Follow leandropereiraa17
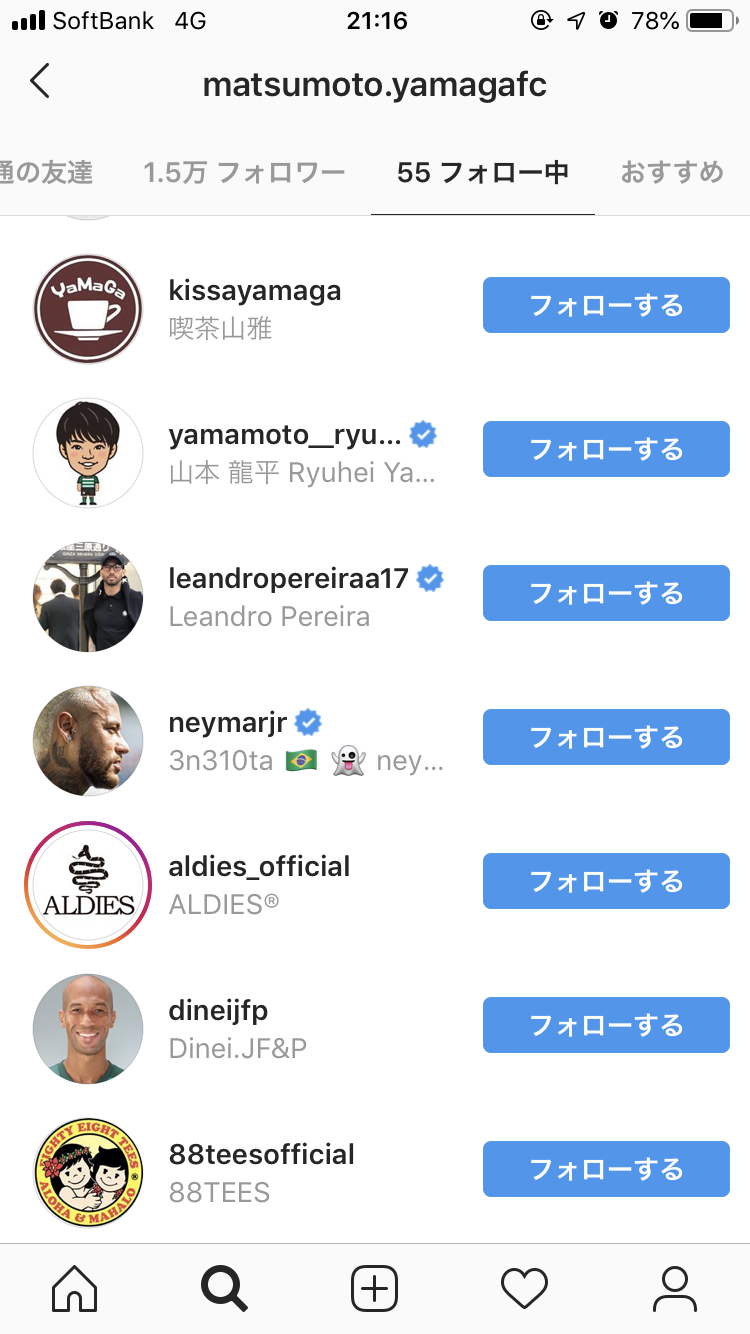The height and width of the screenshot is (1334, 750). click(x=606, y=593)
